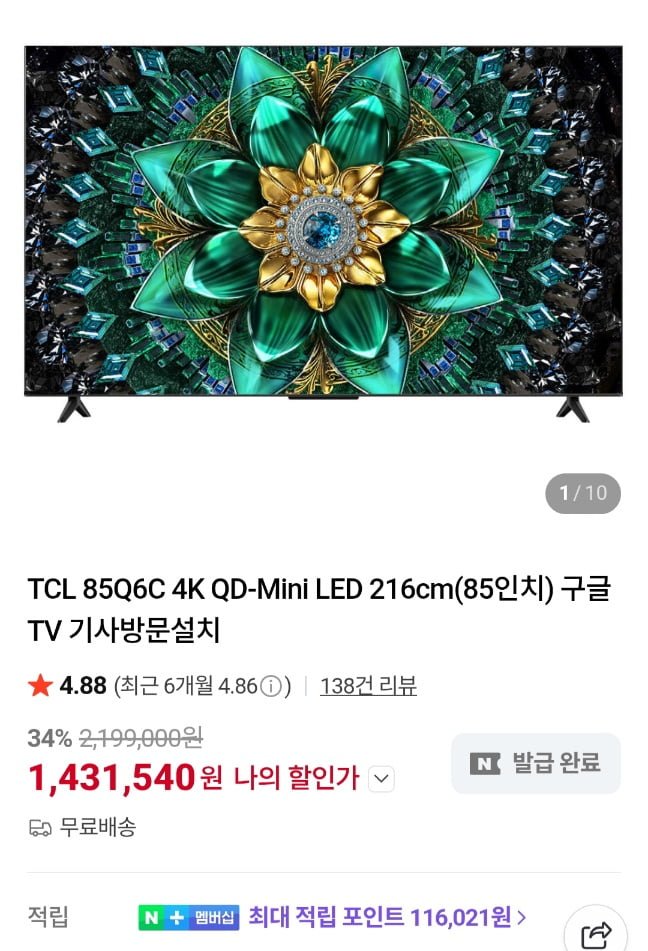Open 최대 적립 포인트 116,021원 details
The width and height of the screenshot is (648, 951).
pyautogui.click(x=387, y=916)
